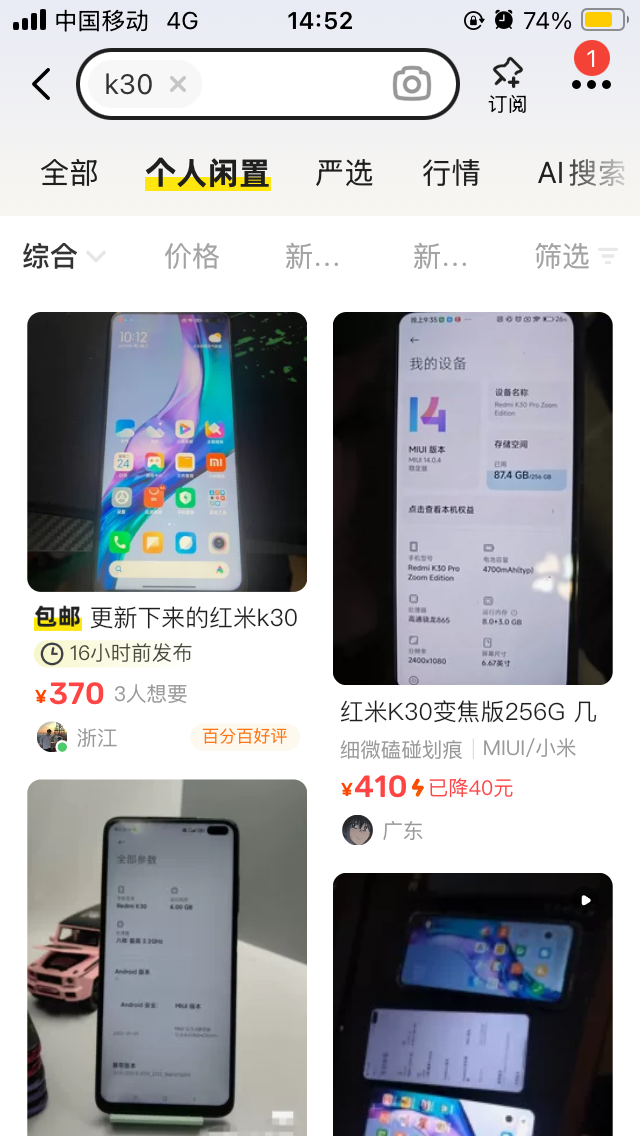The image size is (640, 1136).
Task: Switch to the 全部 tab
Action: pos(69,173)
